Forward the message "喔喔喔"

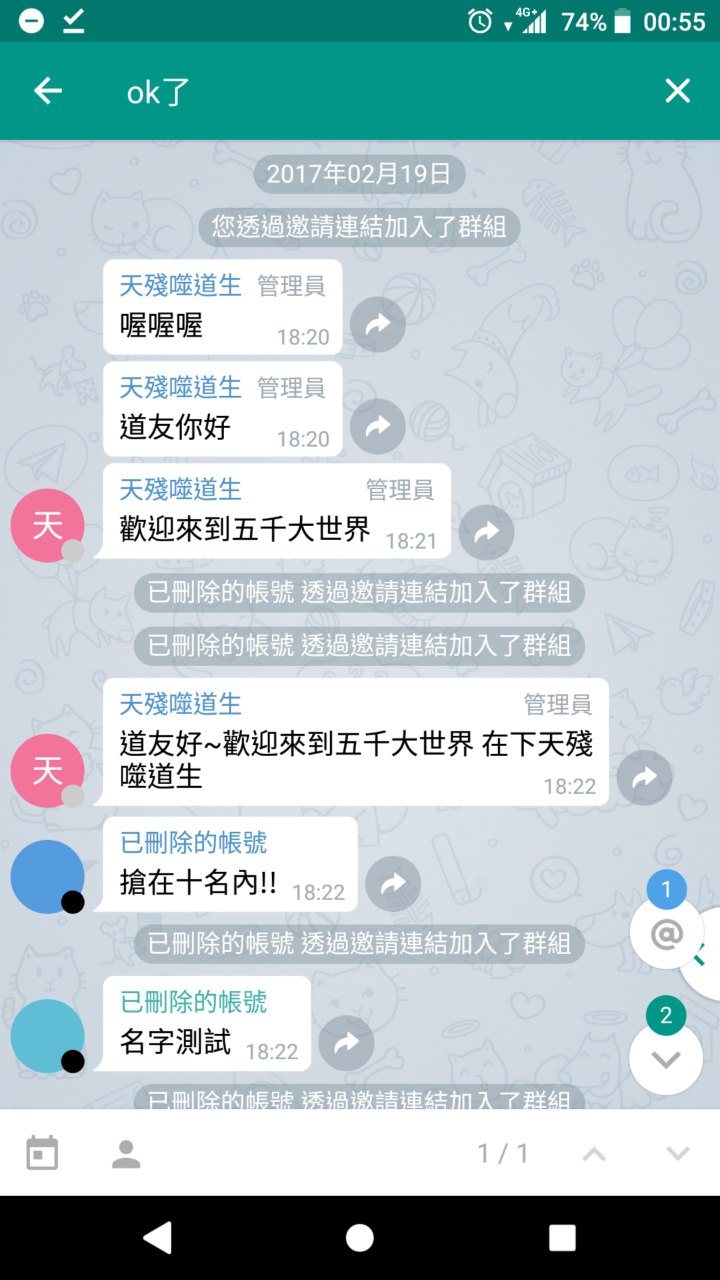378,324
